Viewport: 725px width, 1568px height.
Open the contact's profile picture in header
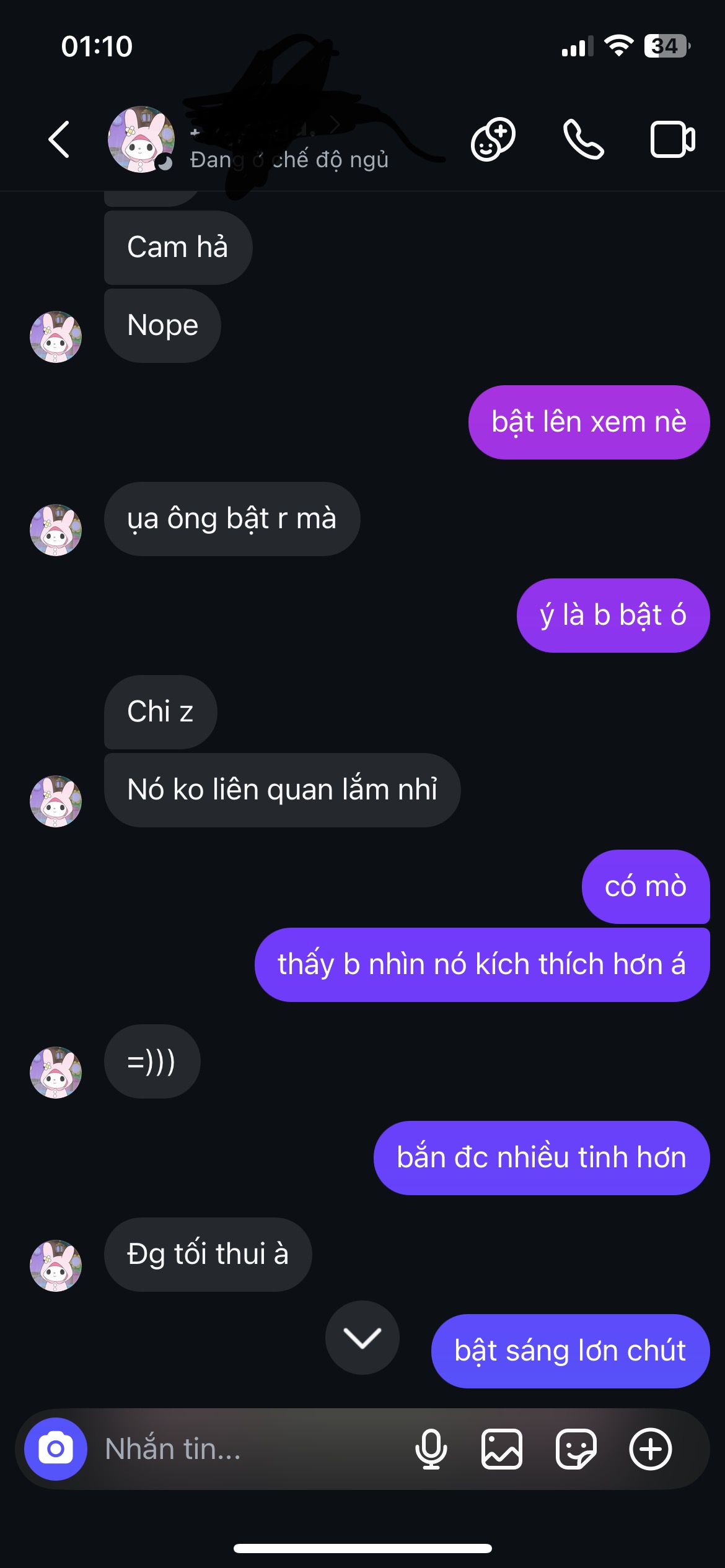pyautogui.click(x=141, y=139)
